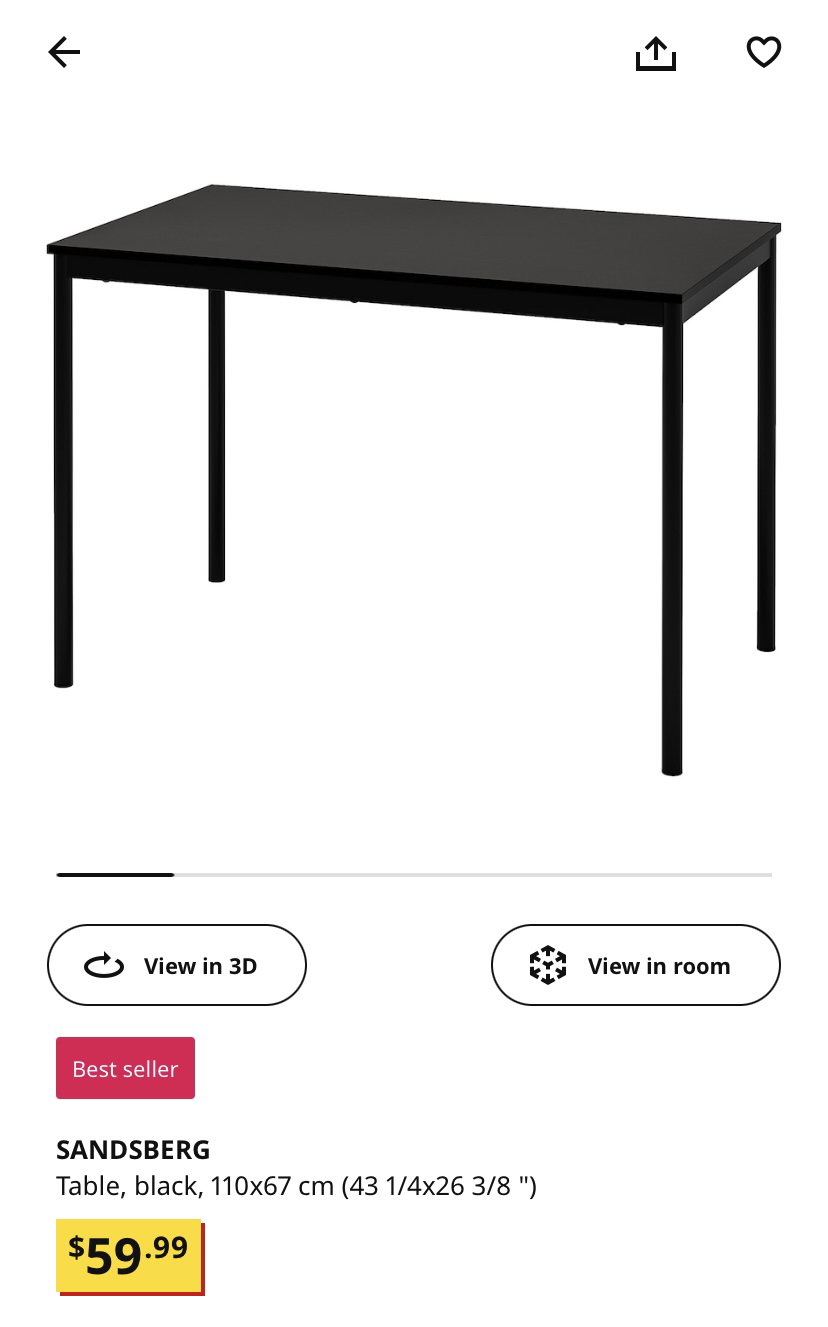Open the SANDSBERG table product image
Image resolution: width=828 pixels, height=1327 pixels.
point(414,470)
